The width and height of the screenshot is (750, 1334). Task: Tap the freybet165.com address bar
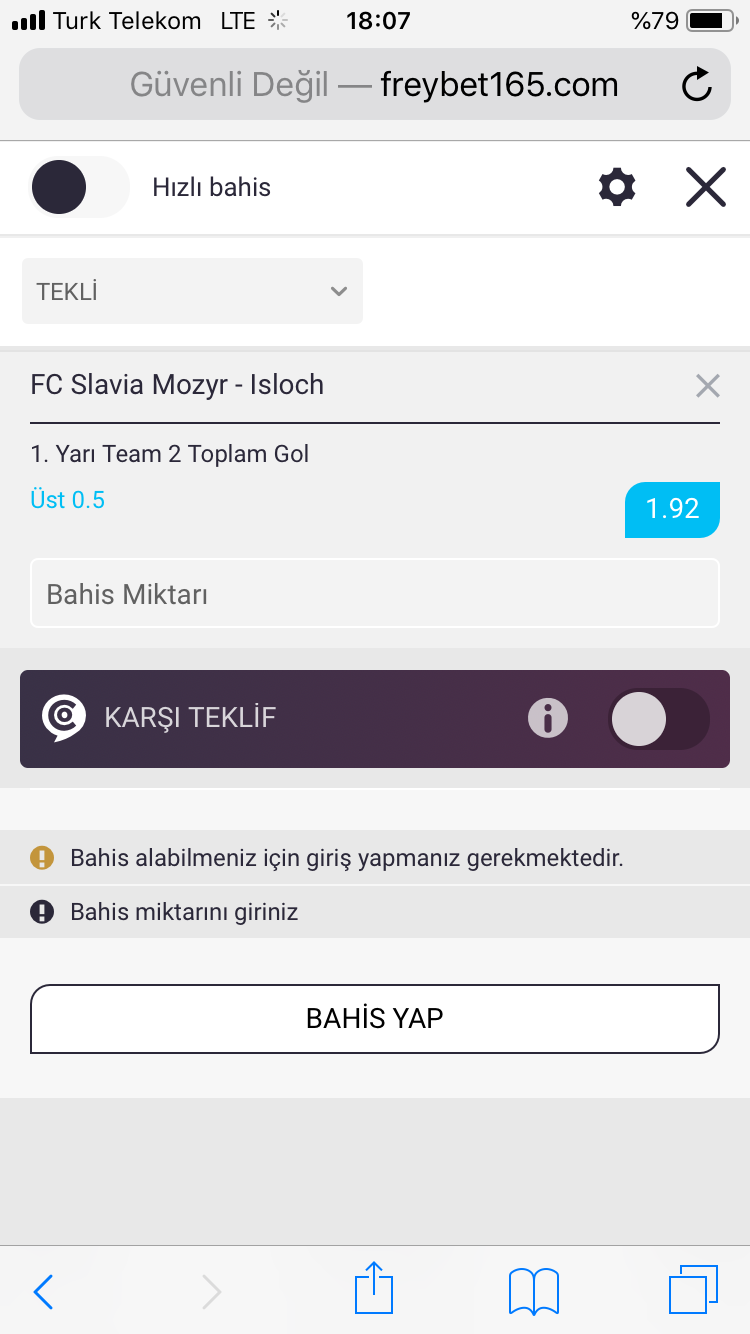point(375,85)
